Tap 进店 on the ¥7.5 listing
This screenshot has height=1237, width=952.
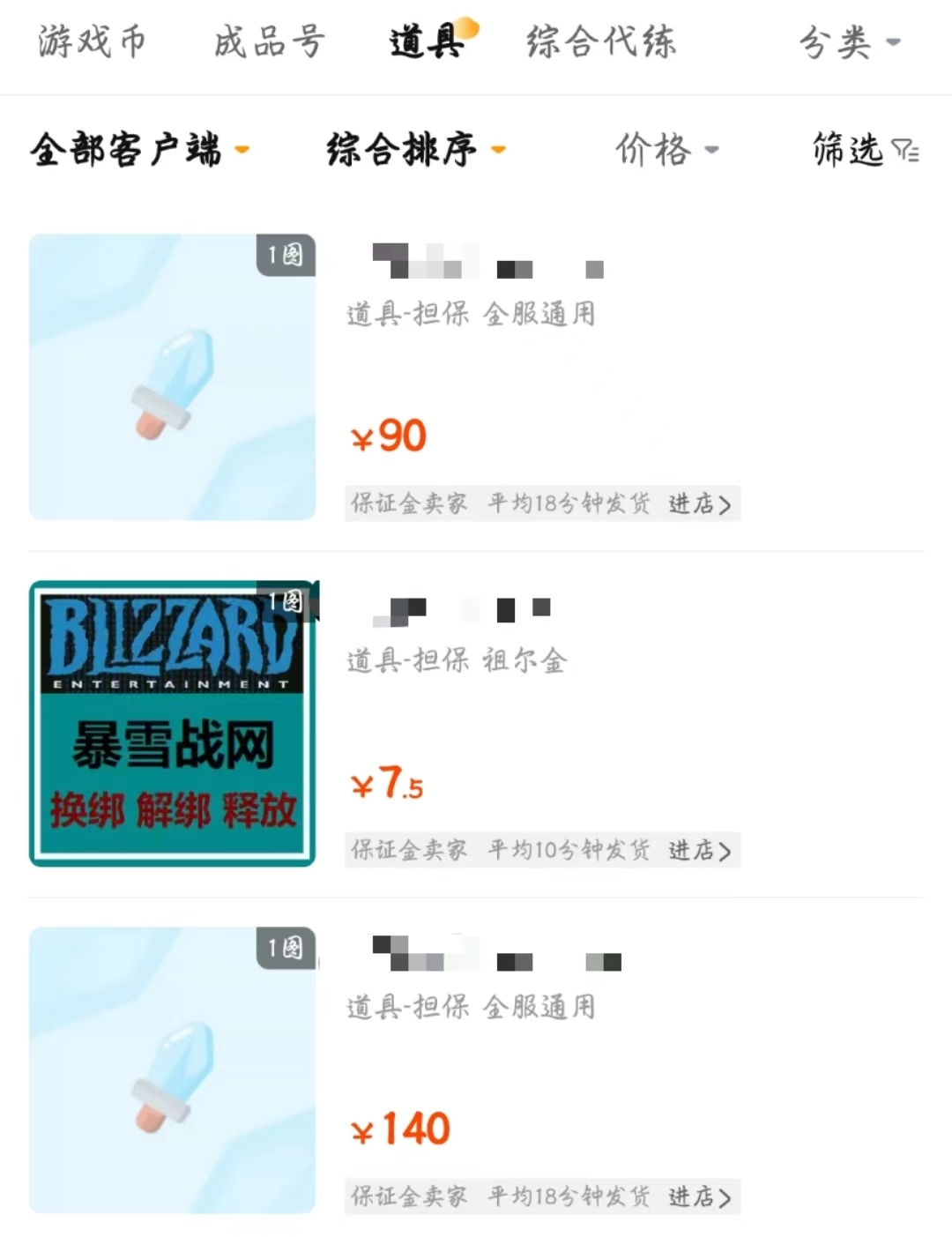tap(699, 851)
